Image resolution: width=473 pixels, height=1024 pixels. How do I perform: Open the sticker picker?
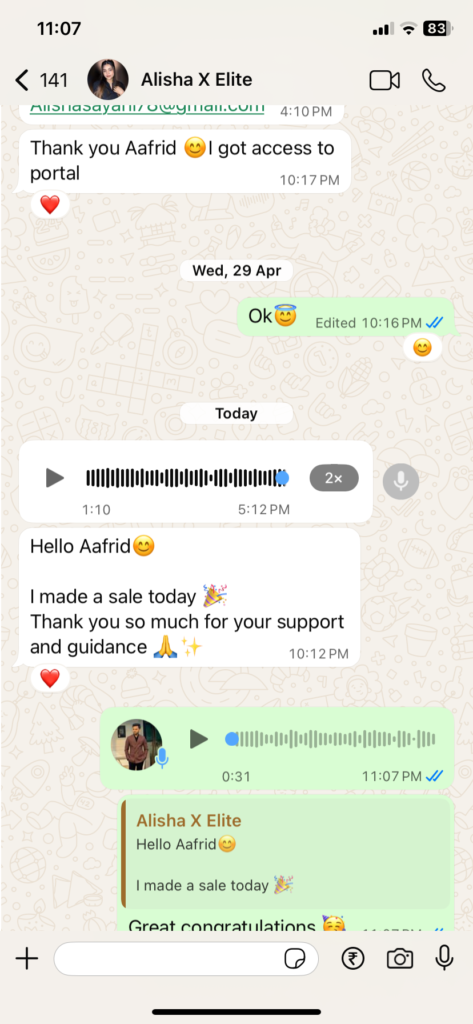[295, 959]
